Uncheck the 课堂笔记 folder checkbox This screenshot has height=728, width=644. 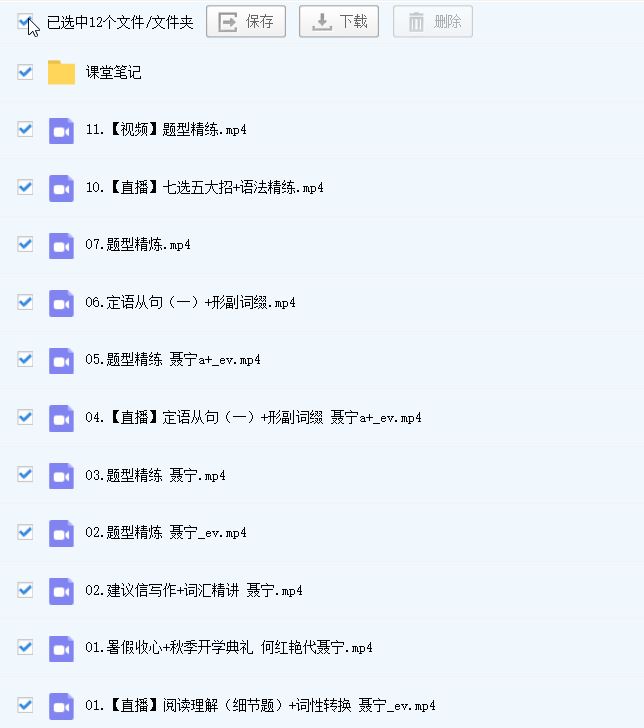click(25, 72)
